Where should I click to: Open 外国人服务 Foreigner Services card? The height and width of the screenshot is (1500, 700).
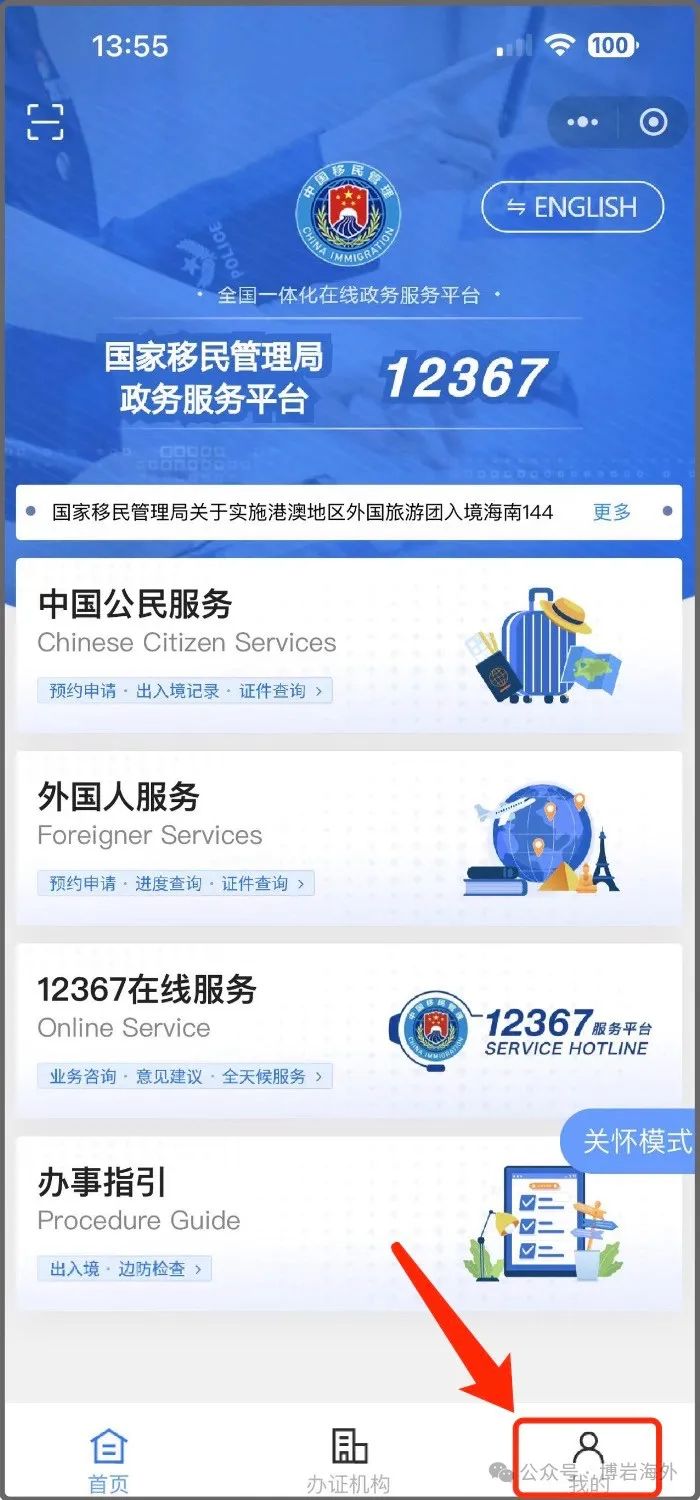347,839
